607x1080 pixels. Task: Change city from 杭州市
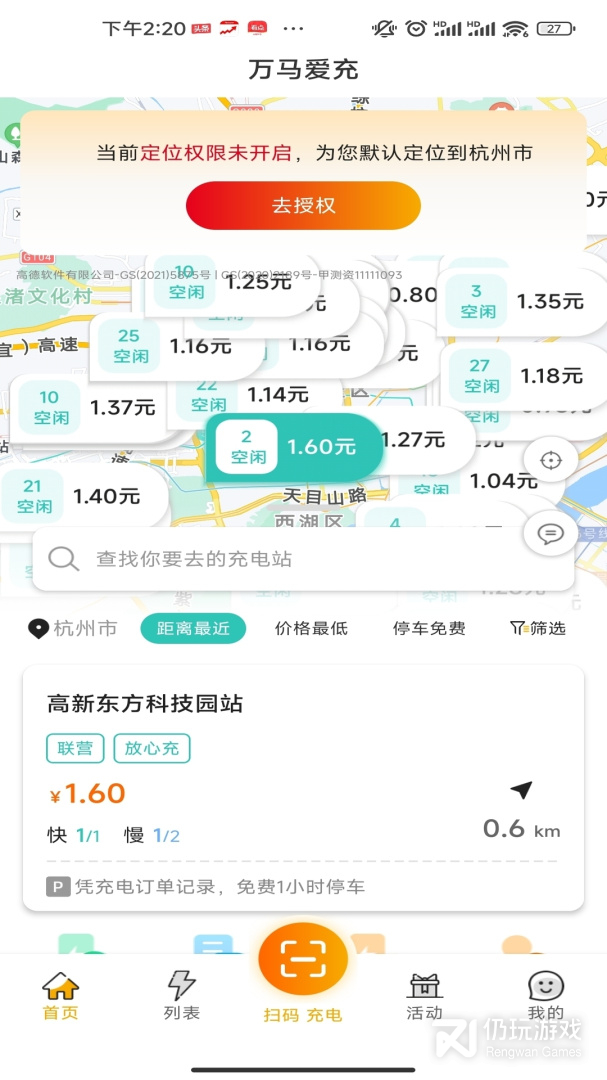pos(73,628)
